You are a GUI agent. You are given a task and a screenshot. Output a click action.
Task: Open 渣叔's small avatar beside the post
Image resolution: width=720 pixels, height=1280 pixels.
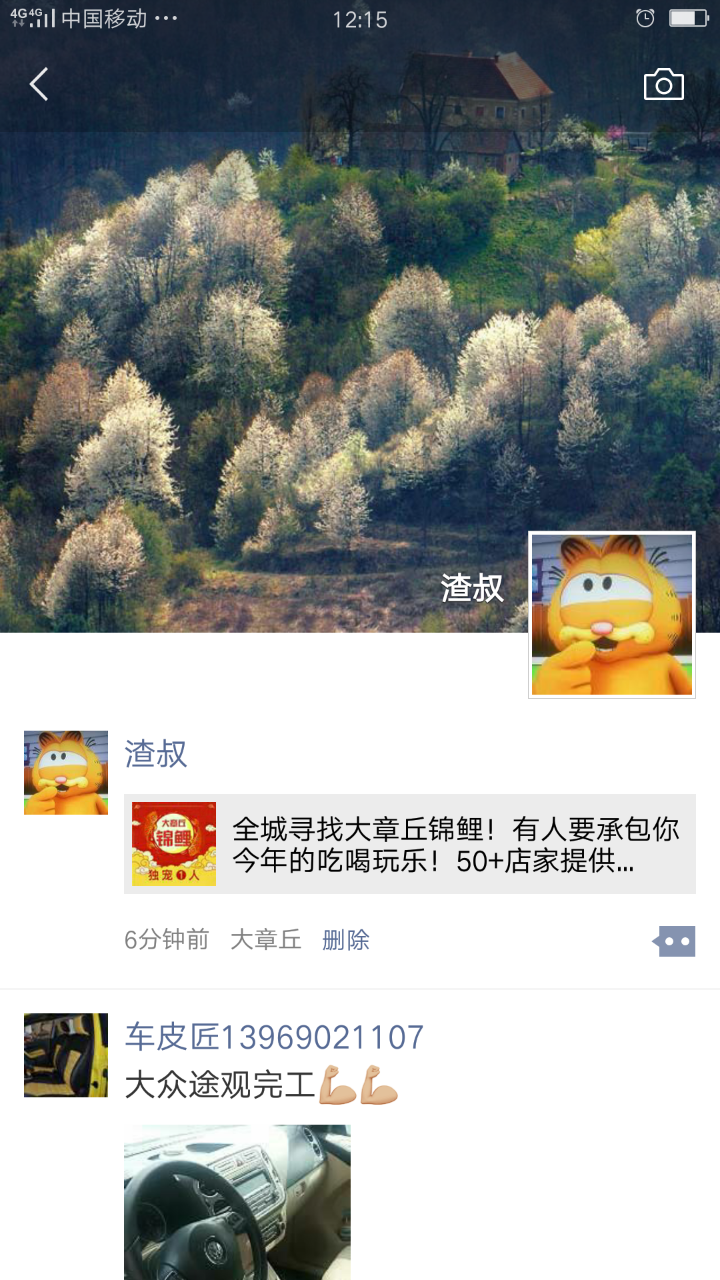coord(66,772)
